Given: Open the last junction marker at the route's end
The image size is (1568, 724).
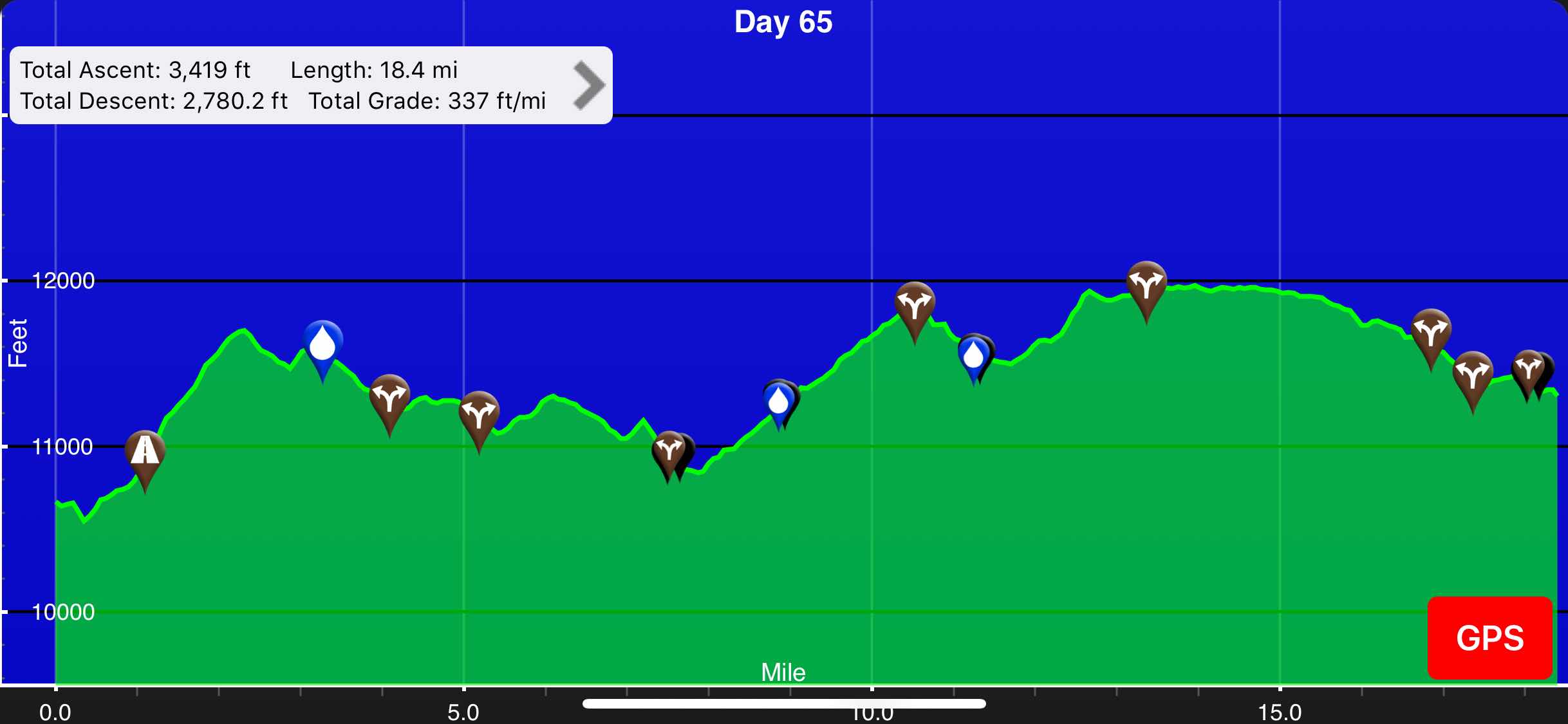Looking at the screenshot, I should (x=1528, y=369).
